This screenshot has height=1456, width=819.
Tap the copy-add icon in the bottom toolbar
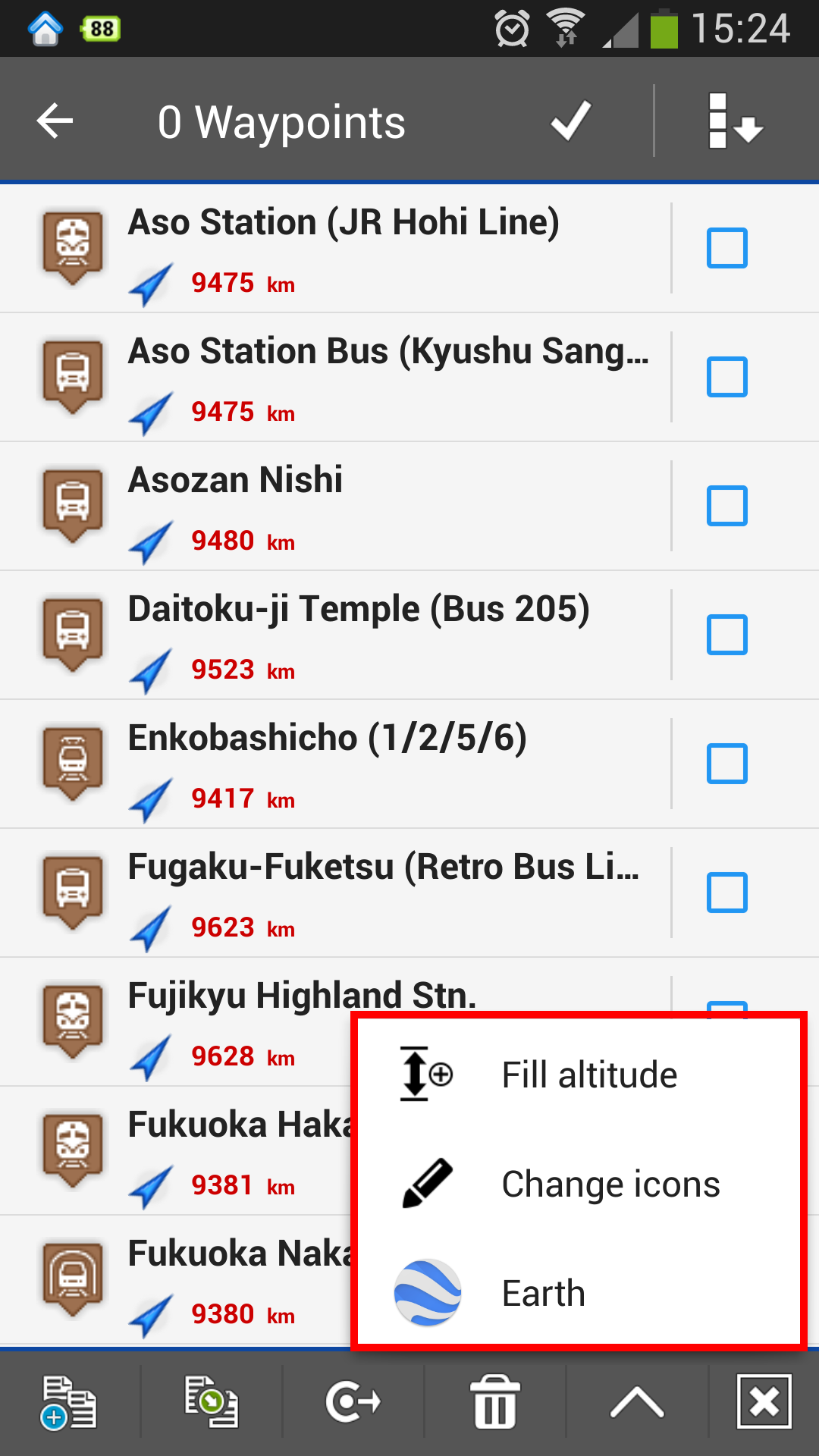(69, 1402)
